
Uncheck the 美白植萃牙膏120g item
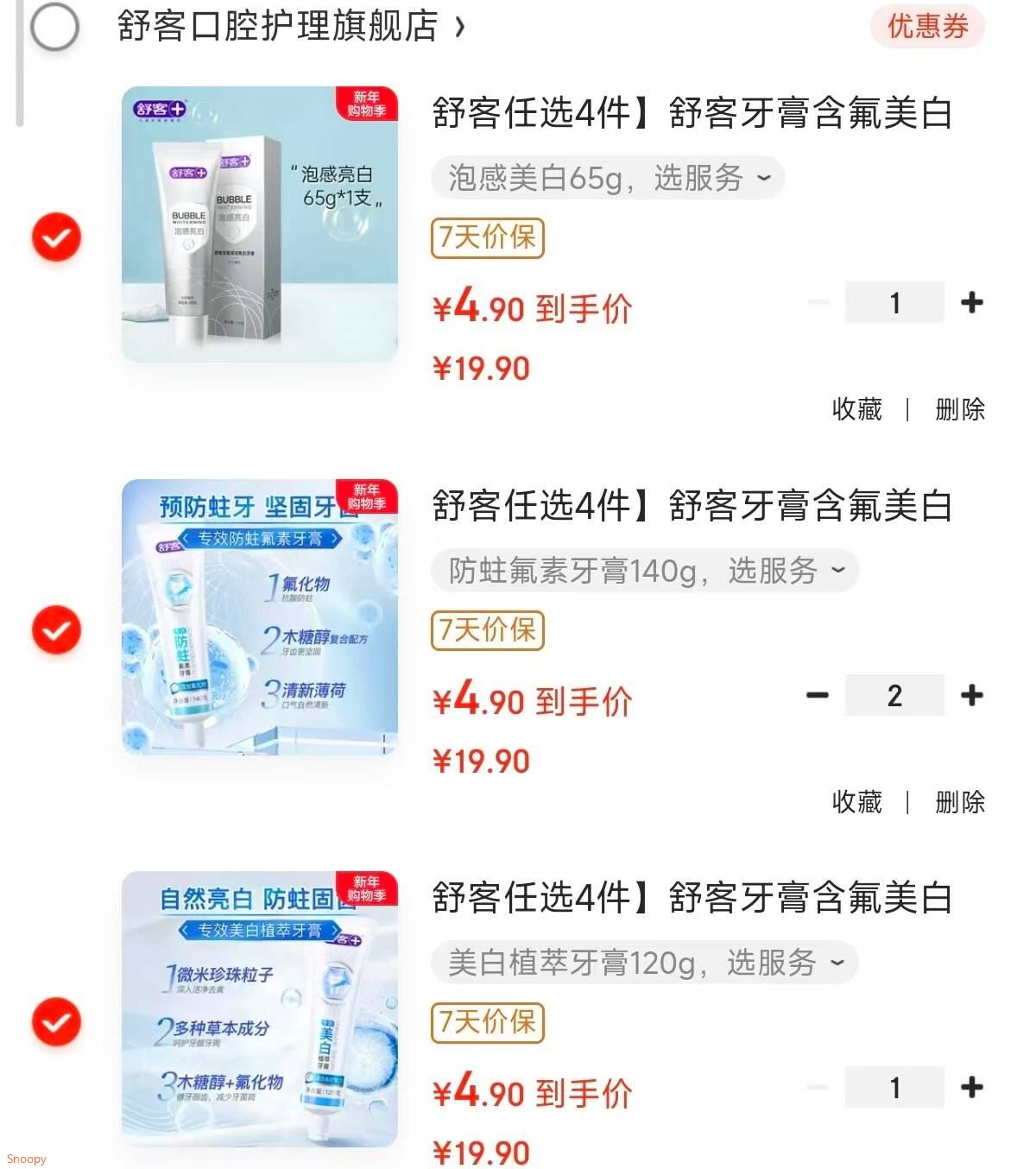(x=57, y=1022)
